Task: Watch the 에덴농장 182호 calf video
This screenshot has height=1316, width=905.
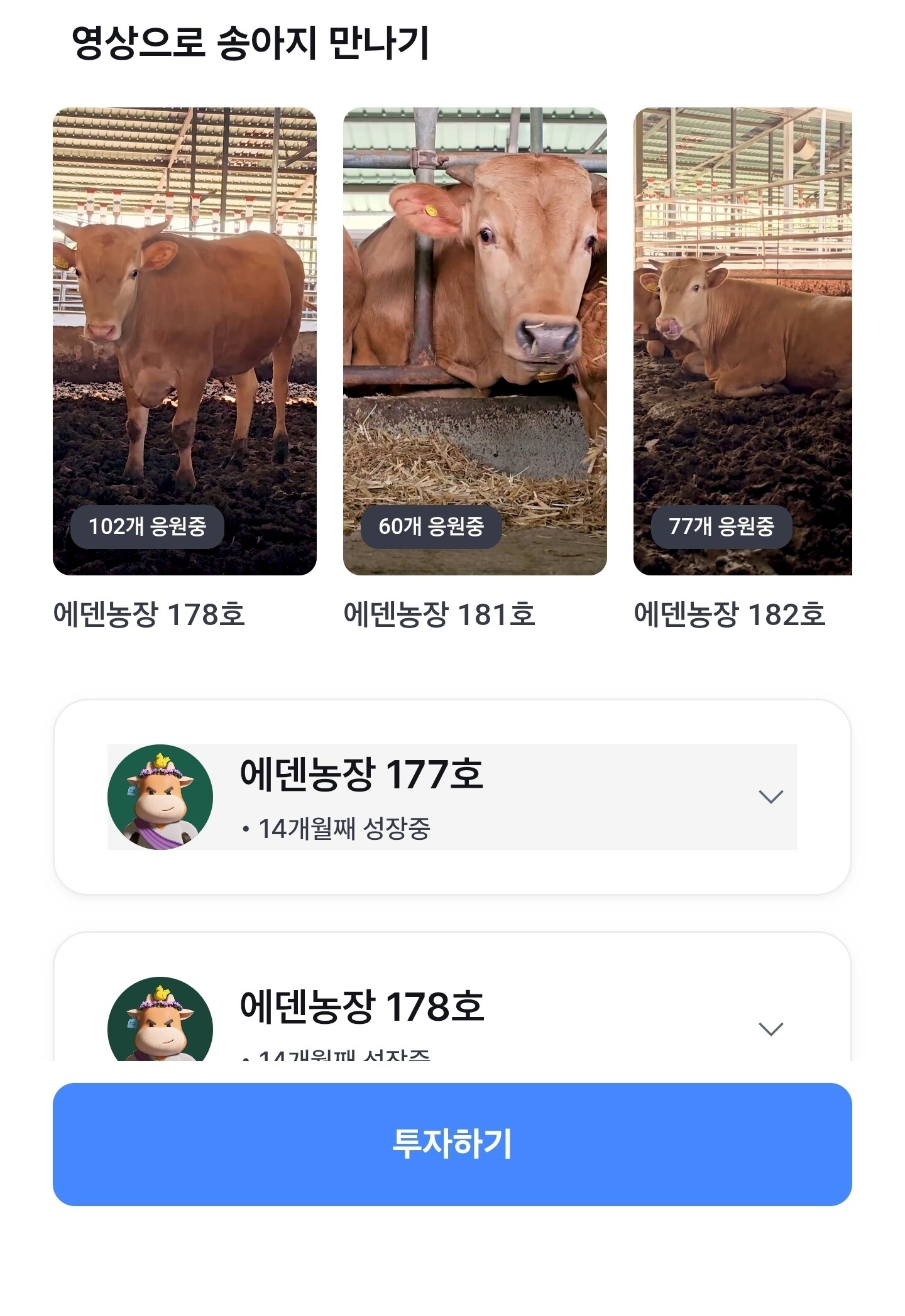Action: pyautogui.click(x=742, y=341)
